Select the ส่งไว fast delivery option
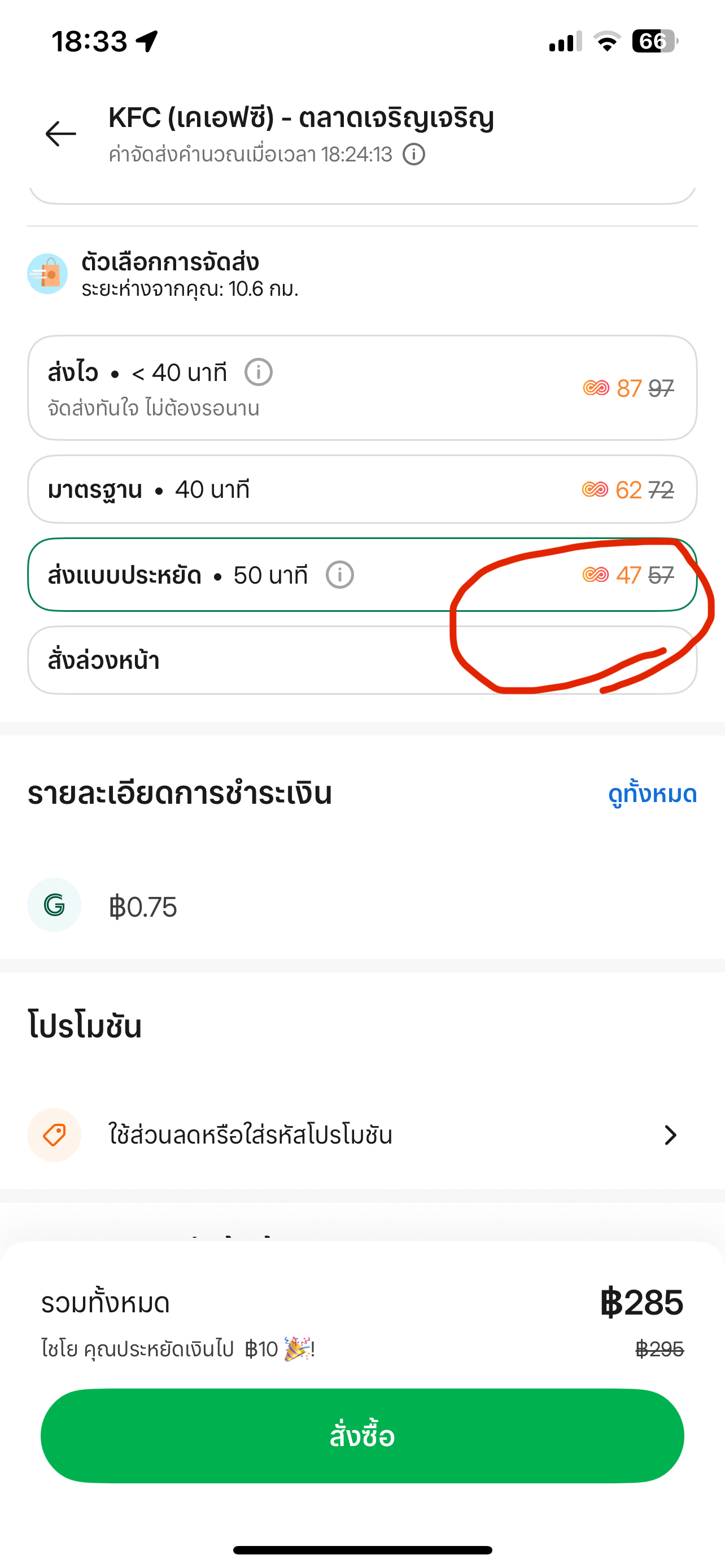 pos(362,388)
